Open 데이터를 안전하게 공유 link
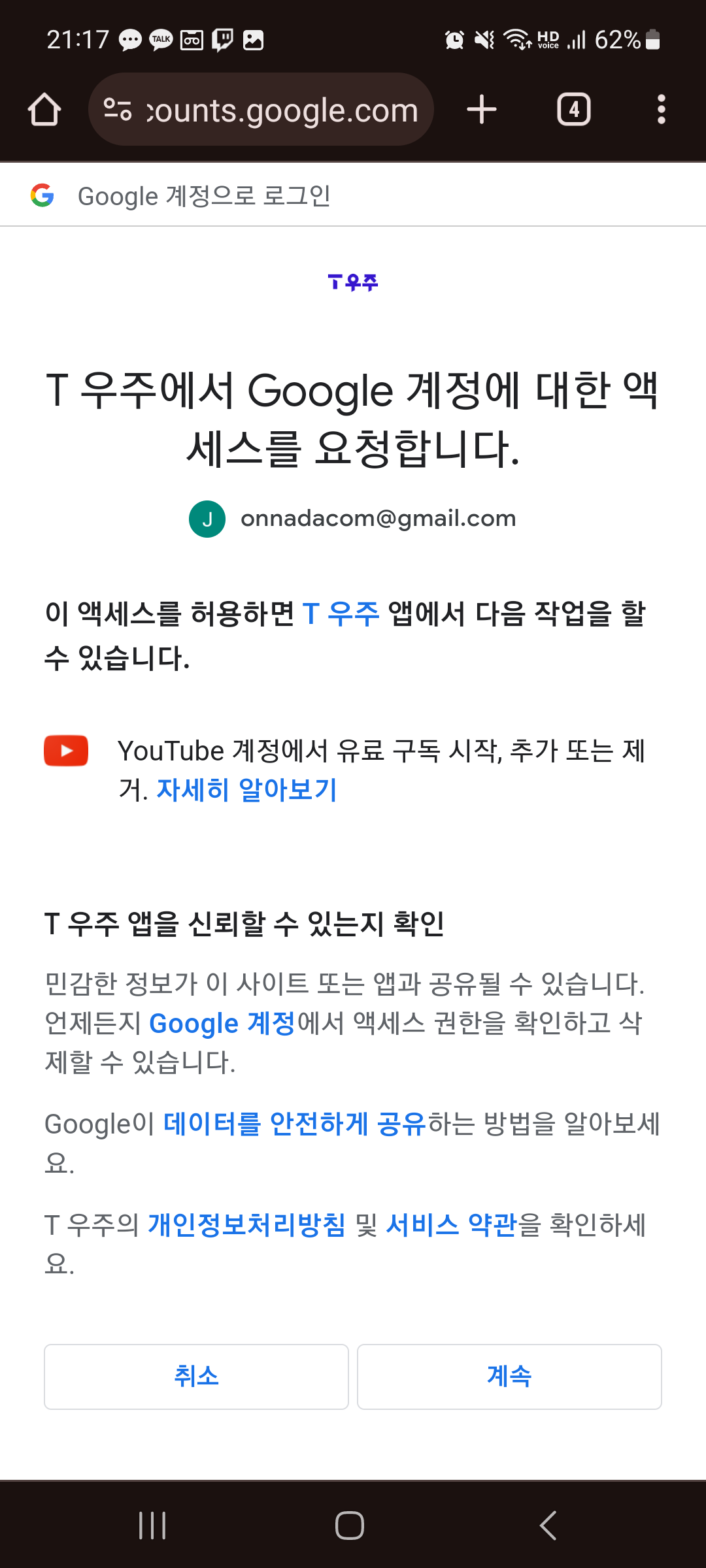 coord(294,1124)
